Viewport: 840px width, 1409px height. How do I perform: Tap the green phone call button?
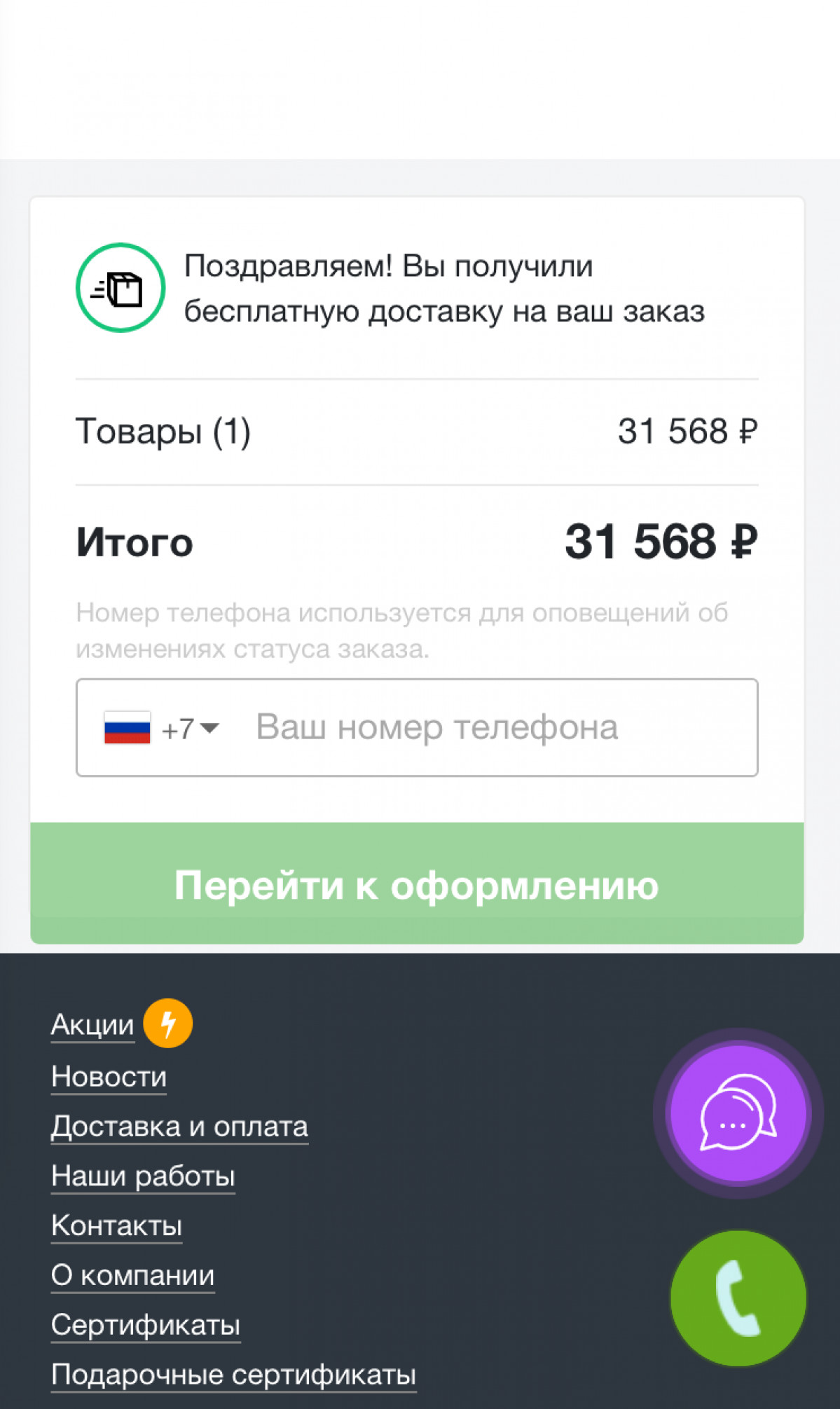738,1298
